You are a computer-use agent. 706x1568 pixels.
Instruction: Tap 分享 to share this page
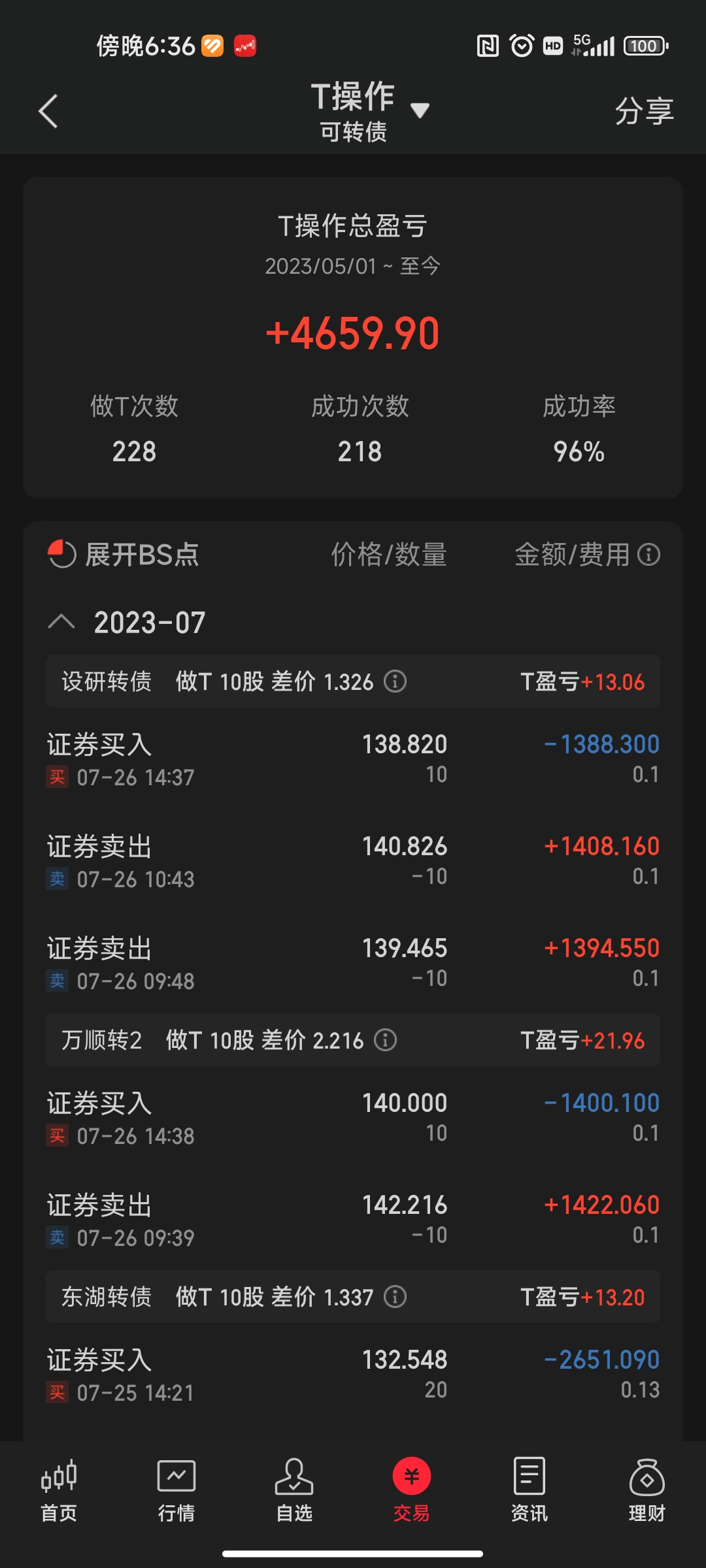(643, 111)
